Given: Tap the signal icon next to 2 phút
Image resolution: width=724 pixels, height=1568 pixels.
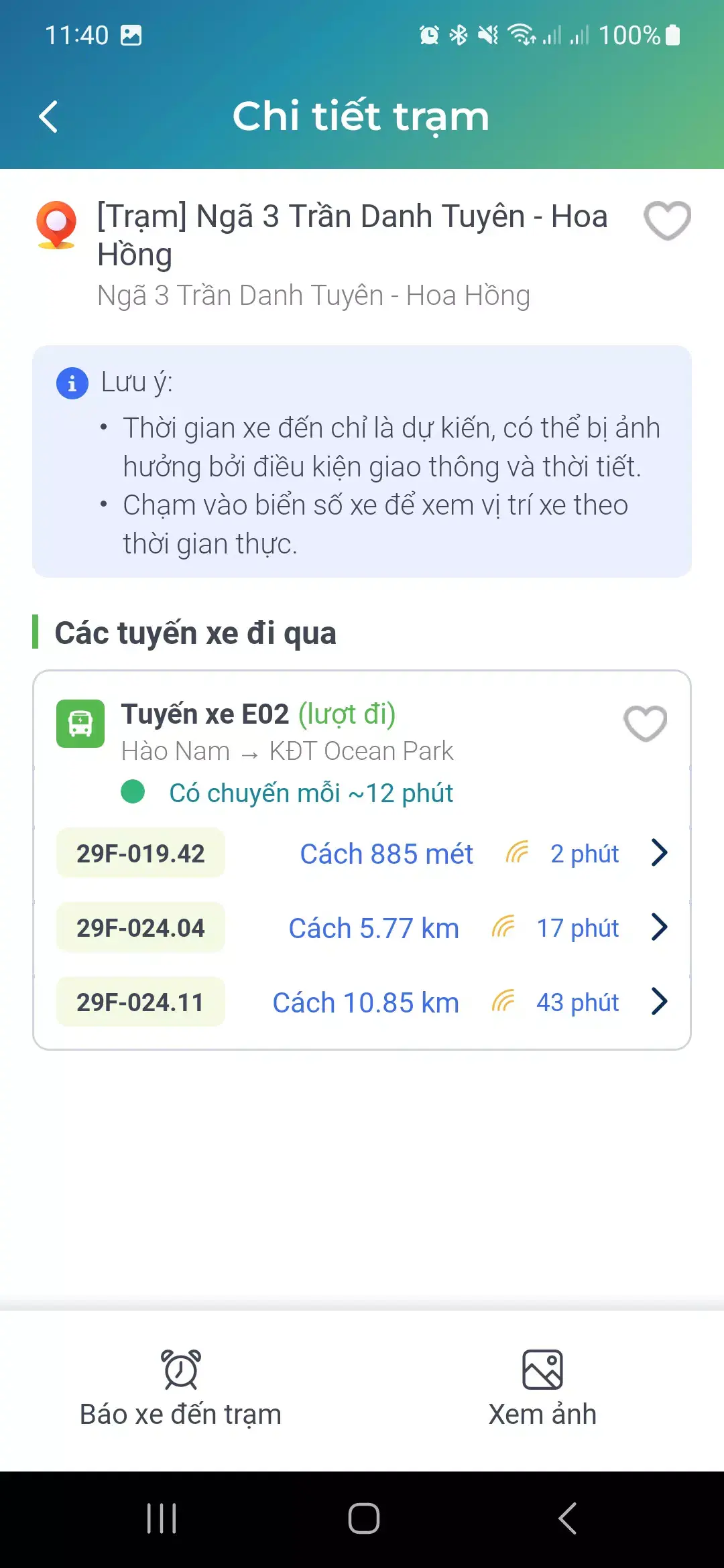Looking at the screenshot, I should point(516,852).
